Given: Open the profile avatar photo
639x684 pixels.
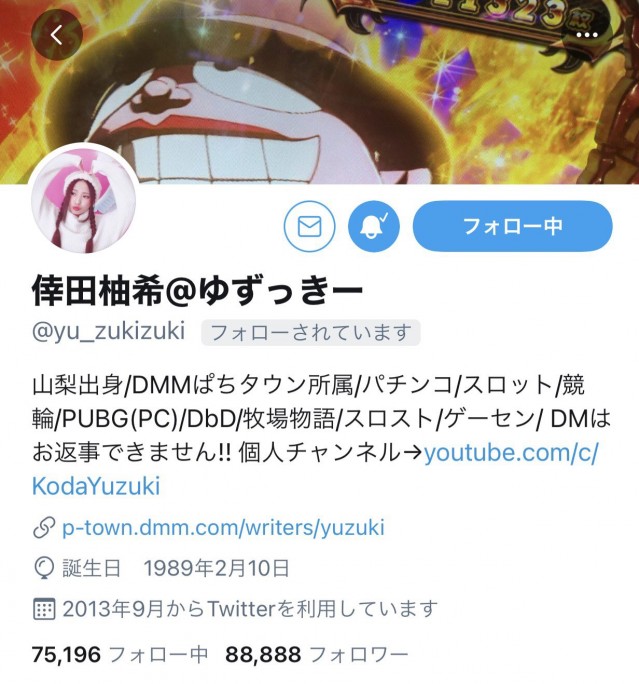Looking at the screenshot, I should (83, 199).
